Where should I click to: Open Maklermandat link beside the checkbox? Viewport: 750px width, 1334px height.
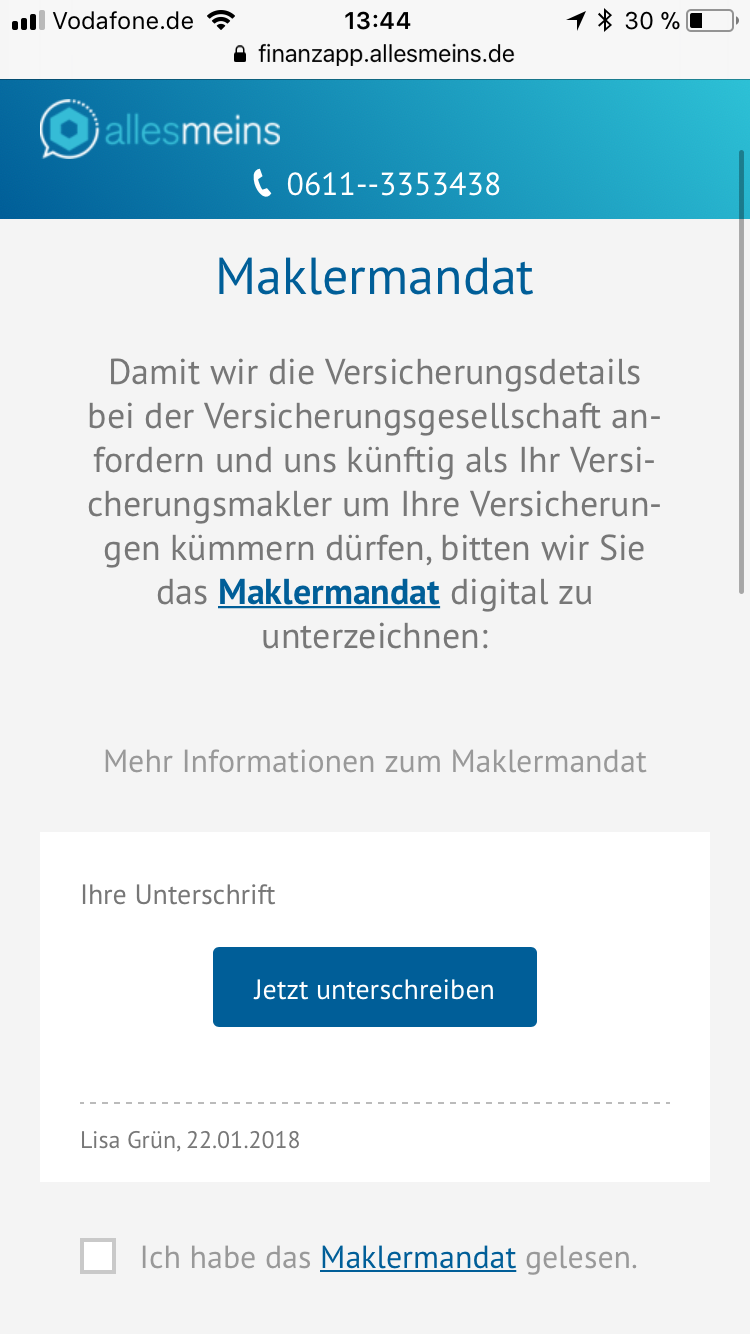click(418, 1257)
